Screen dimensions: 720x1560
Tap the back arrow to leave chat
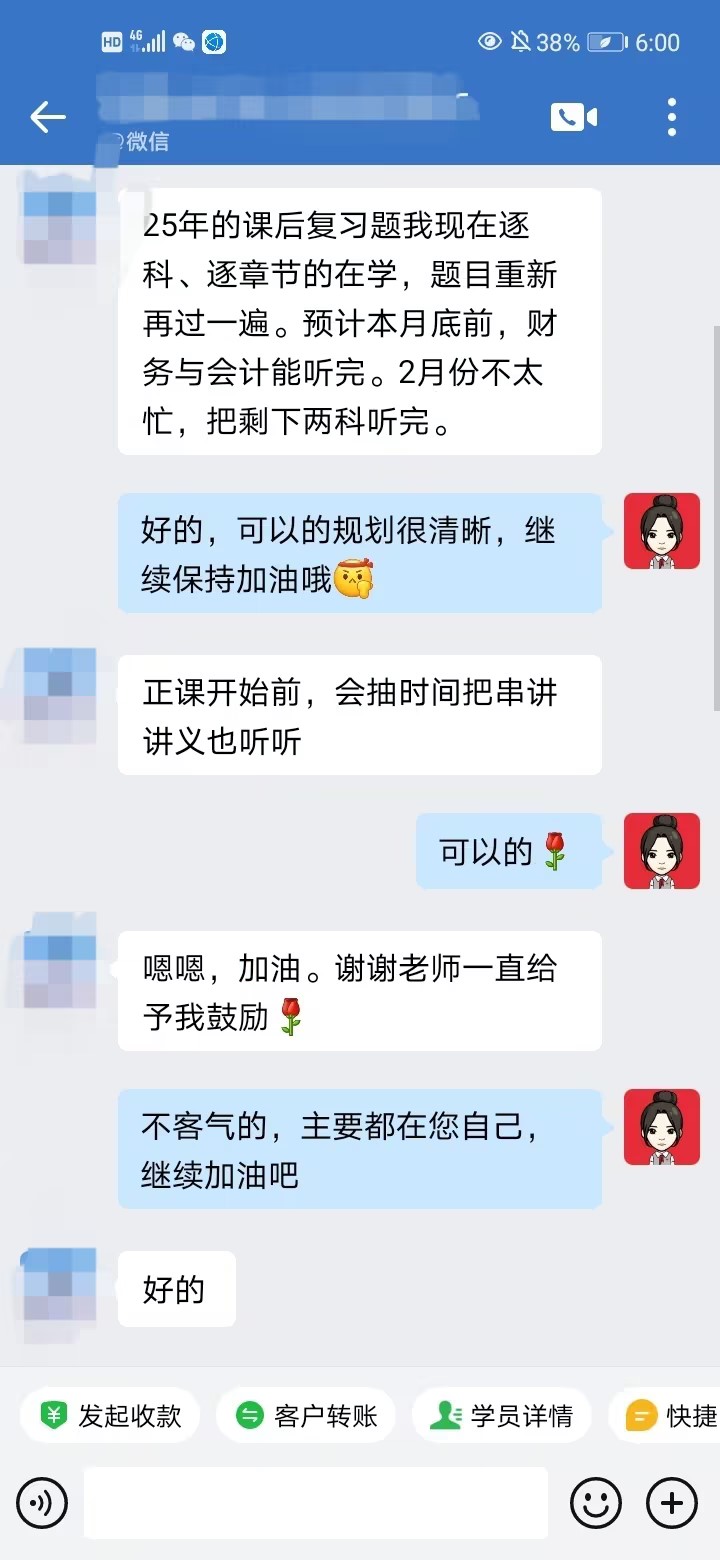(46, 117)
